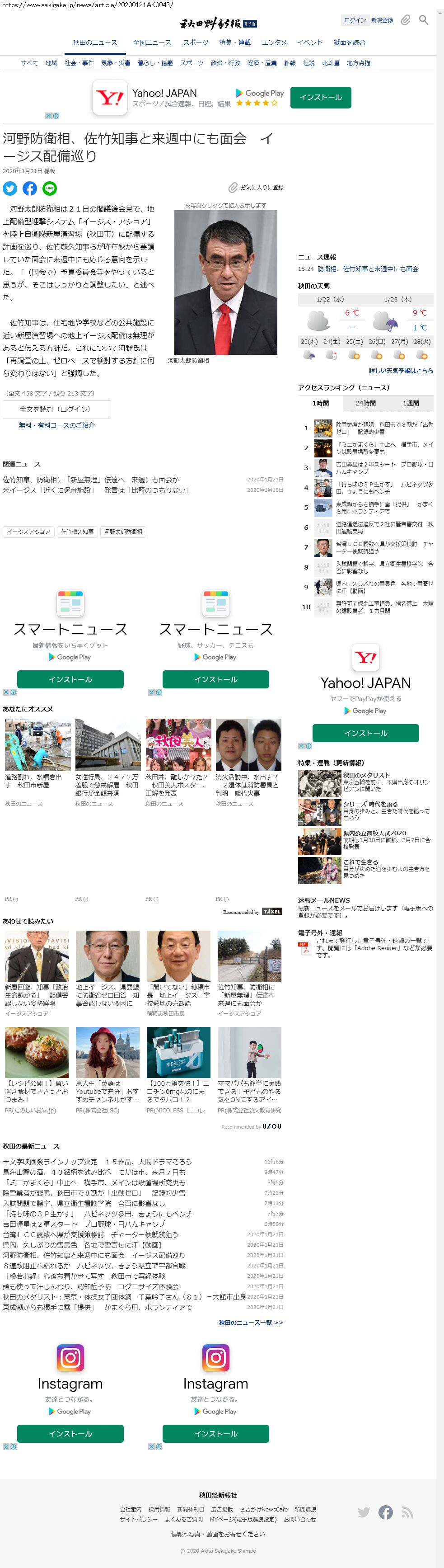
Task: Select the イージスアショア tag chip
Action: (28, 532)
